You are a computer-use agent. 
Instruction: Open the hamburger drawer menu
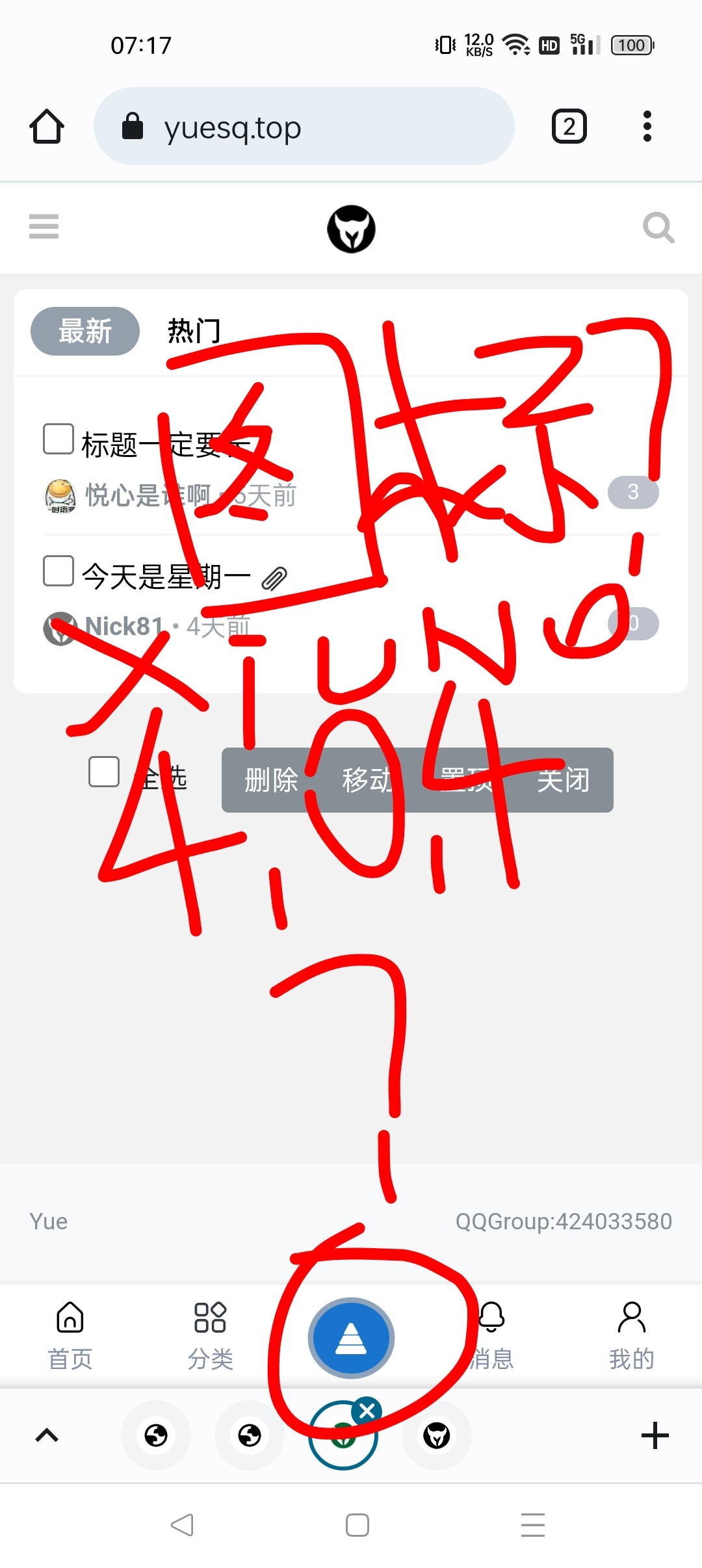point(44,226)
